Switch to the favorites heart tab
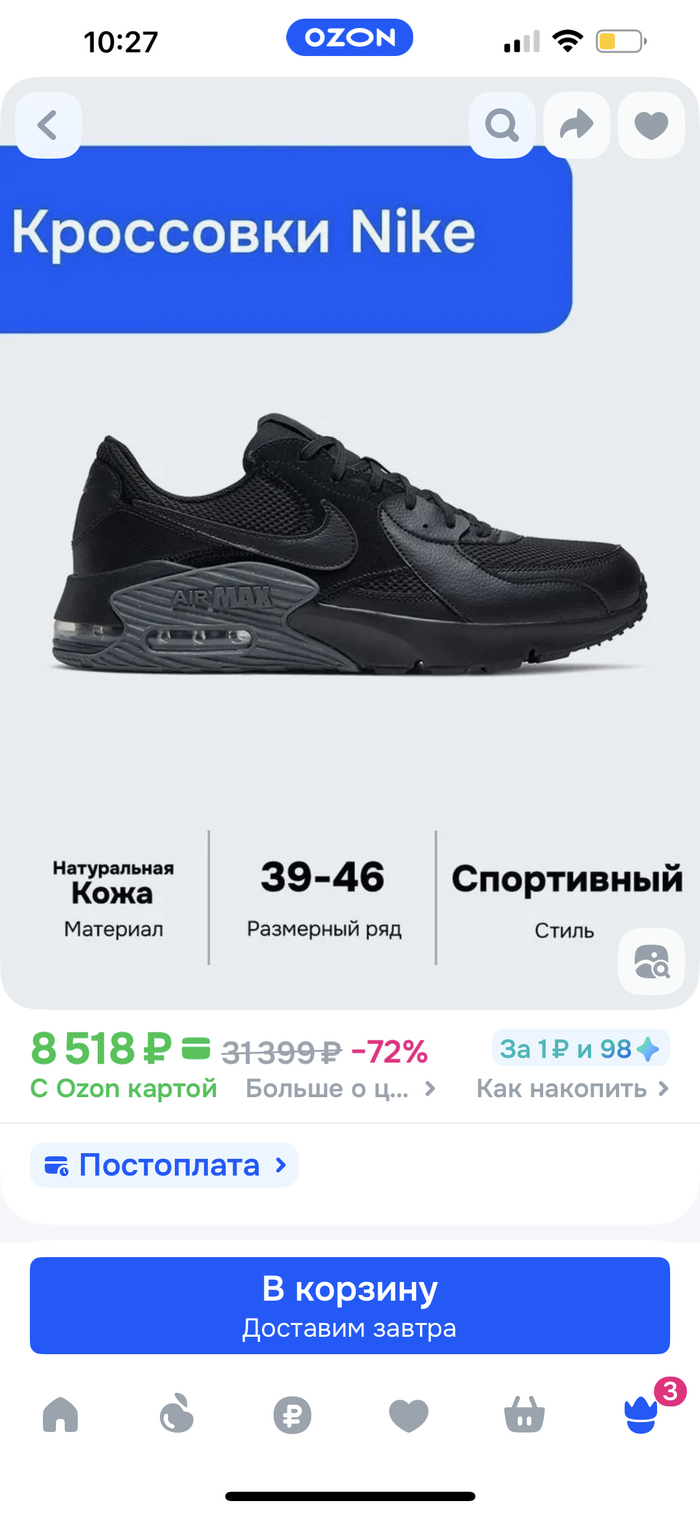The height and width of the screenshot is (1516, 700). click(x=408, y=1415)
